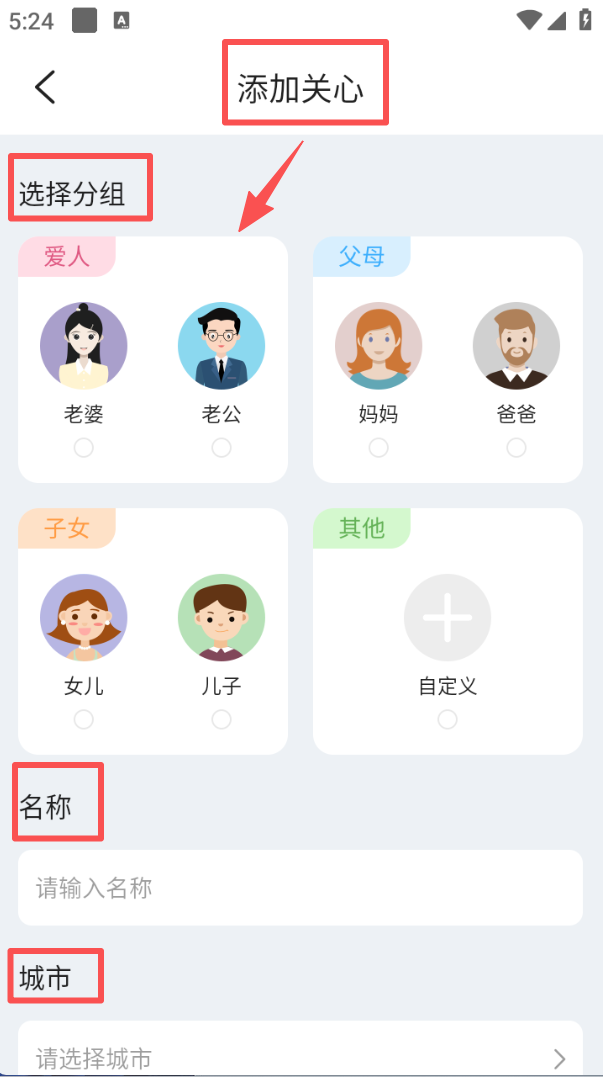Select 老婆 as the care group
603x1077 pixels.
[84, 447]
